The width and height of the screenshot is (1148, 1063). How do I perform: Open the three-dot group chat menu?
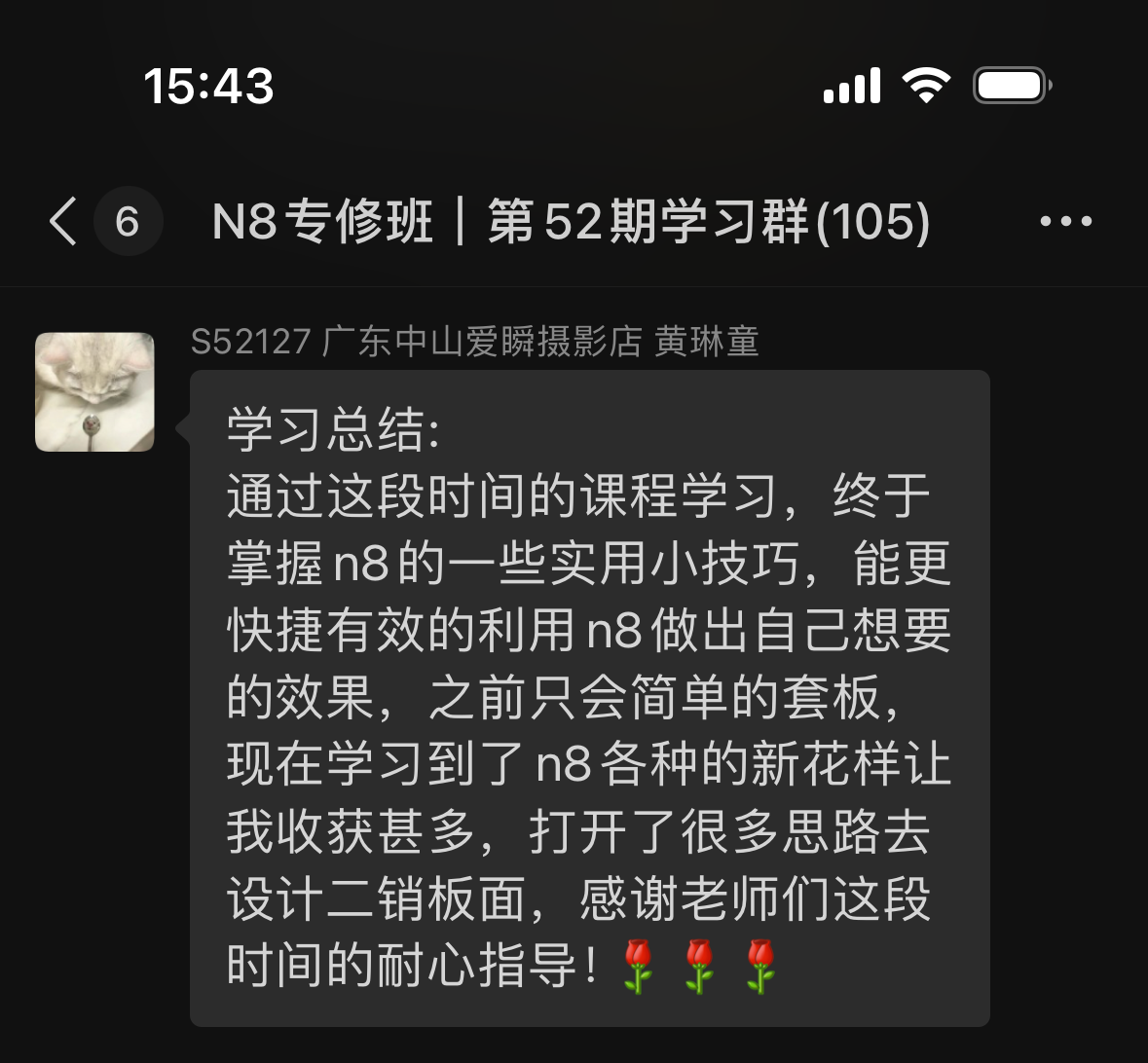pyautogui.click(x=1065, y=222)
